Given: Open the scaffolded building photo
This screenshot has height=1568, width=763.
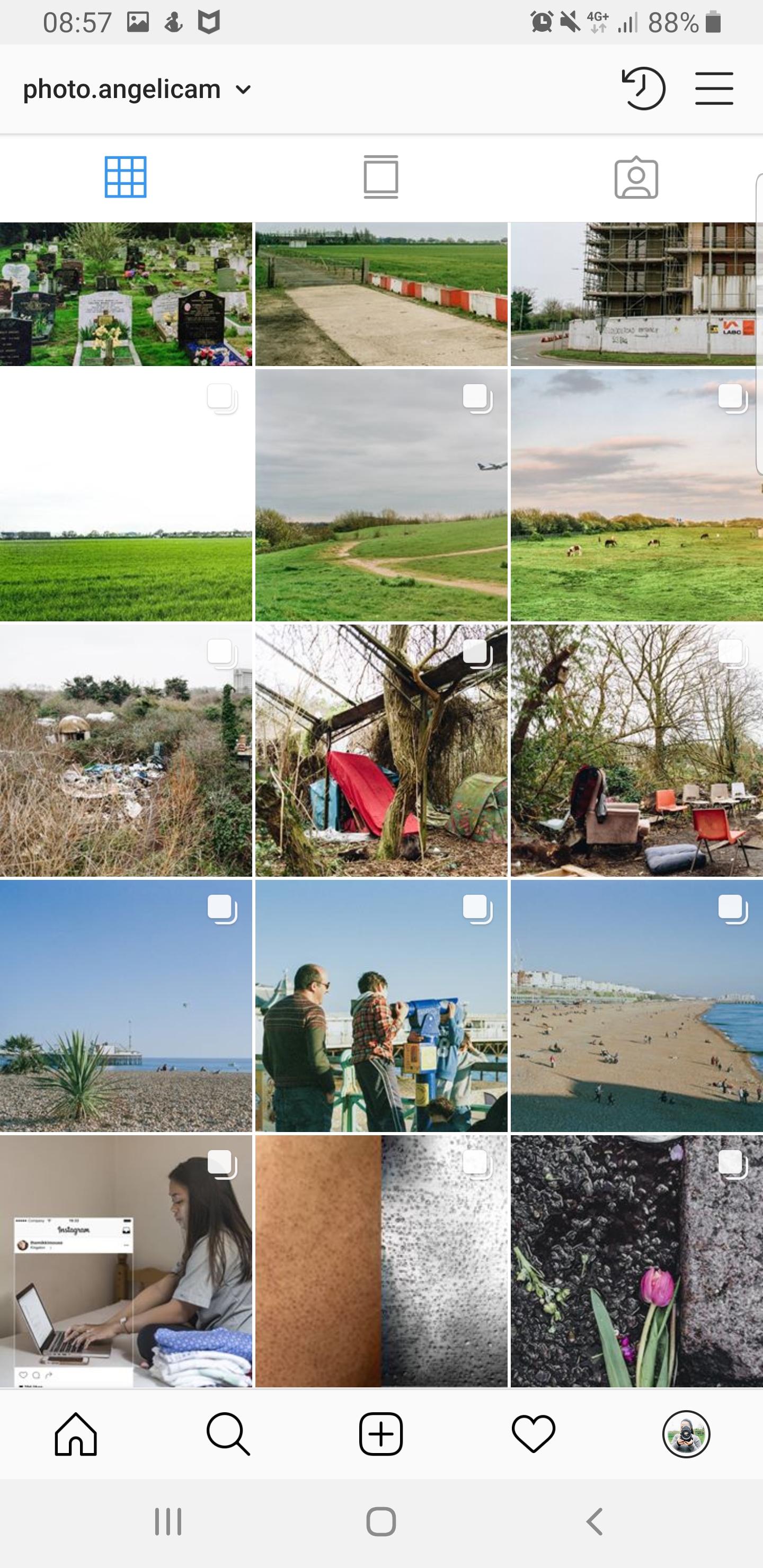Looking at the screenshot, I should [x=636, y=294].
